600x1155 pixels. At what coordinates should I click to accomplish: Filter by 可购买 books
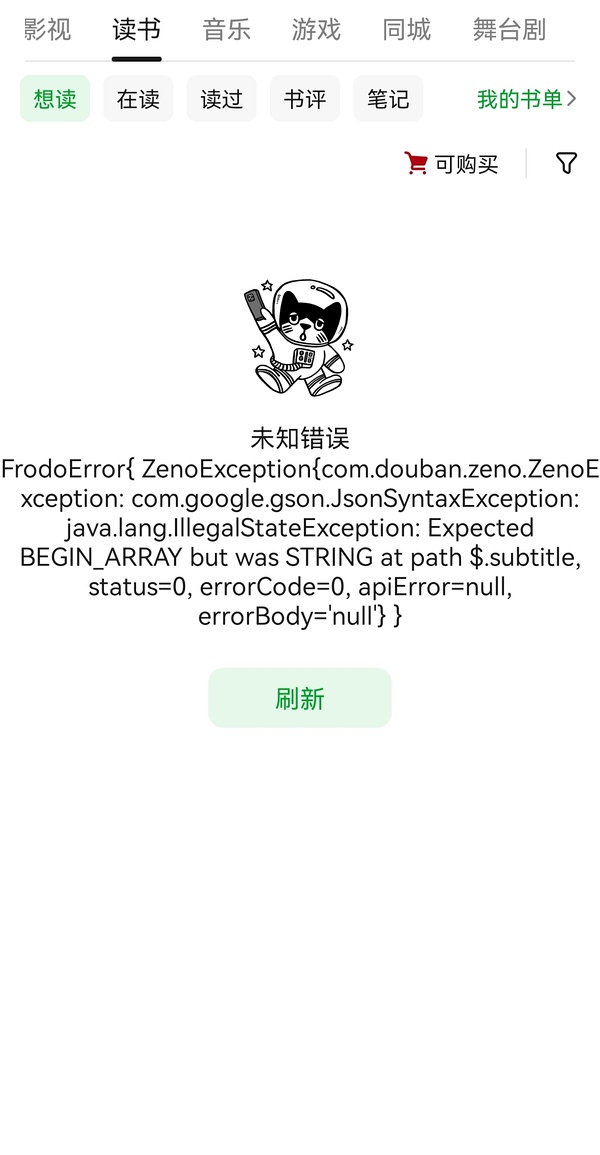pos(451,164)
